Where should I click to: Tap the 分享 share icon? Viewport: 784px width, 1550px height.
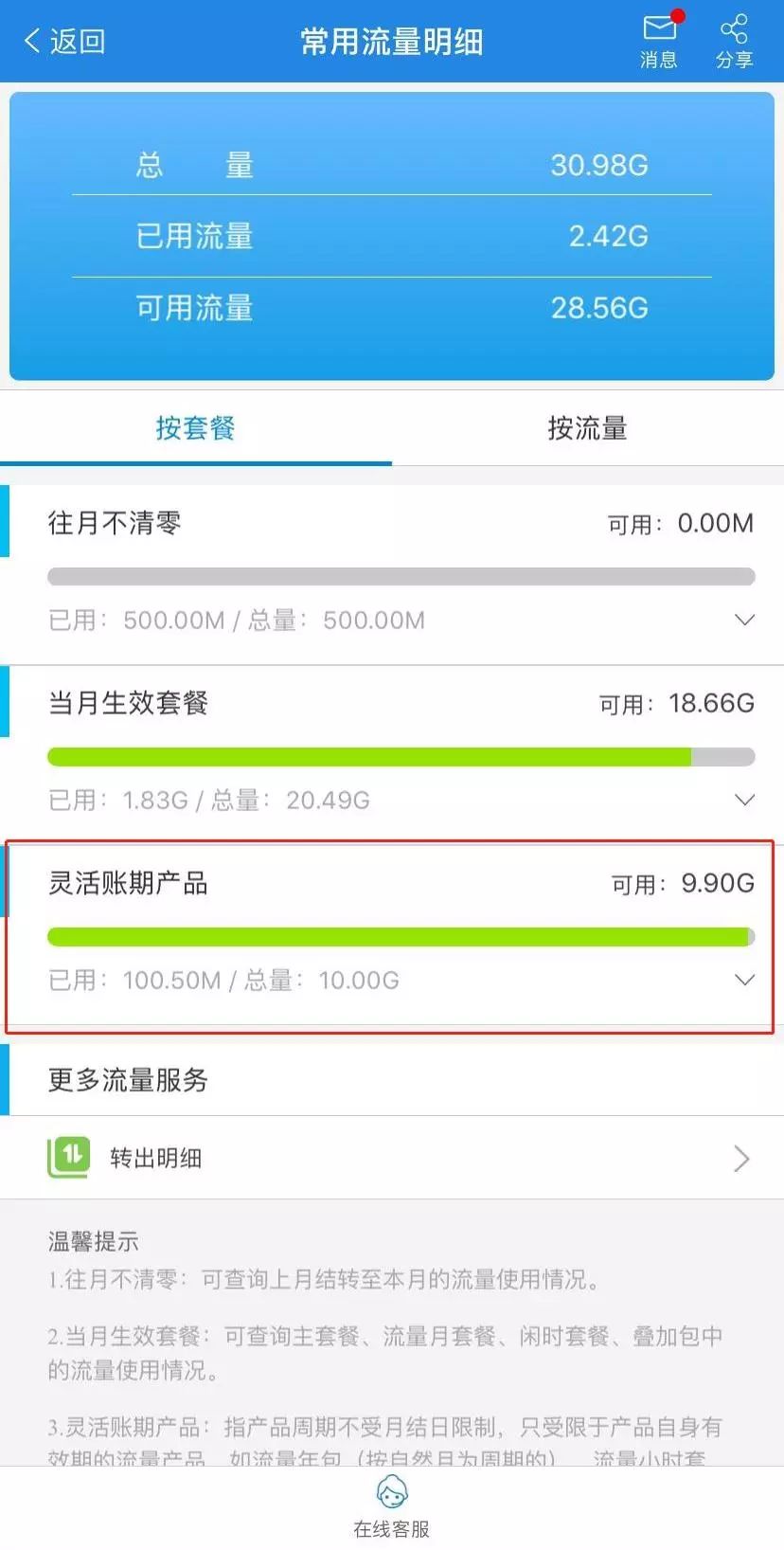pyautogui.click(x=734, y=41)
